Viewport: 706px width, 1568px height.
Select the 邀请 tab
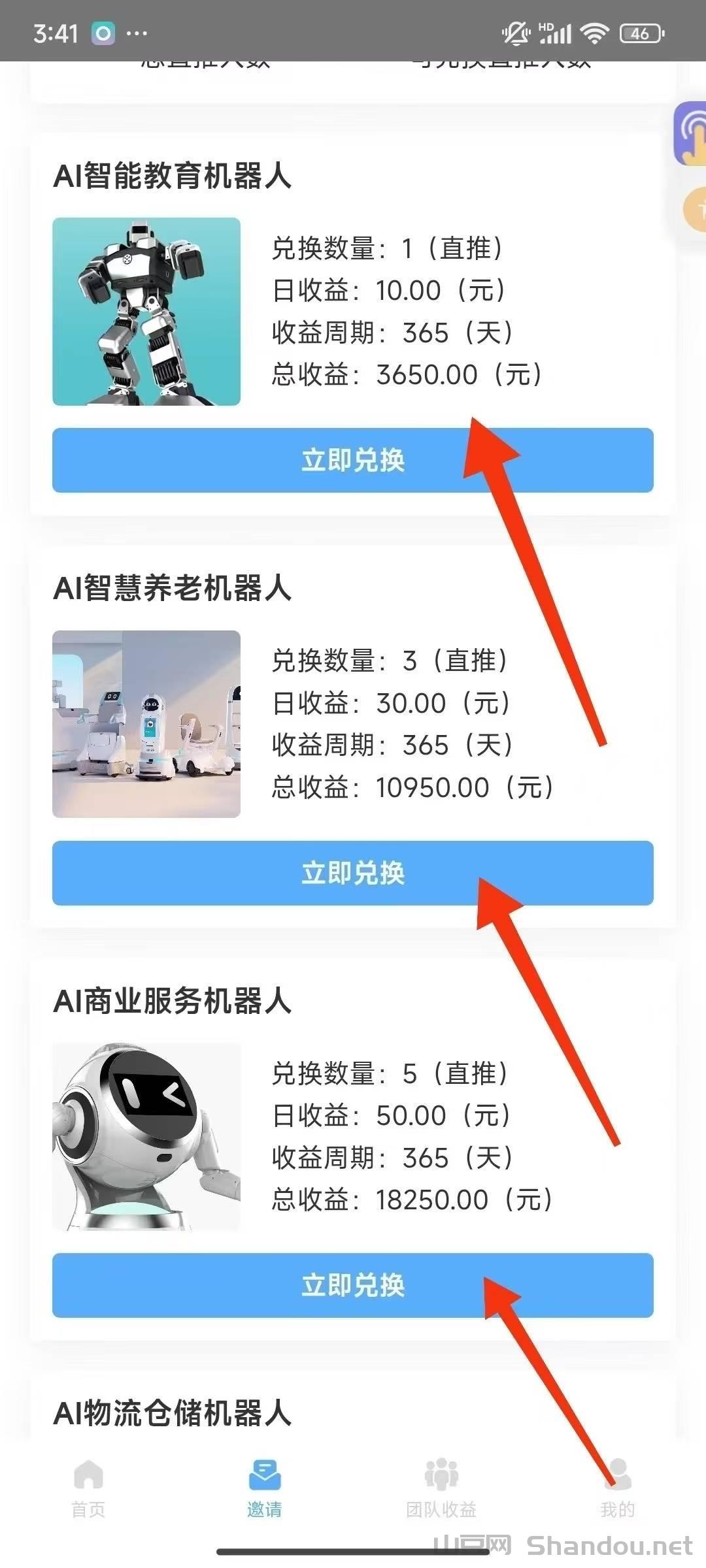click(x=265, y=1488)
